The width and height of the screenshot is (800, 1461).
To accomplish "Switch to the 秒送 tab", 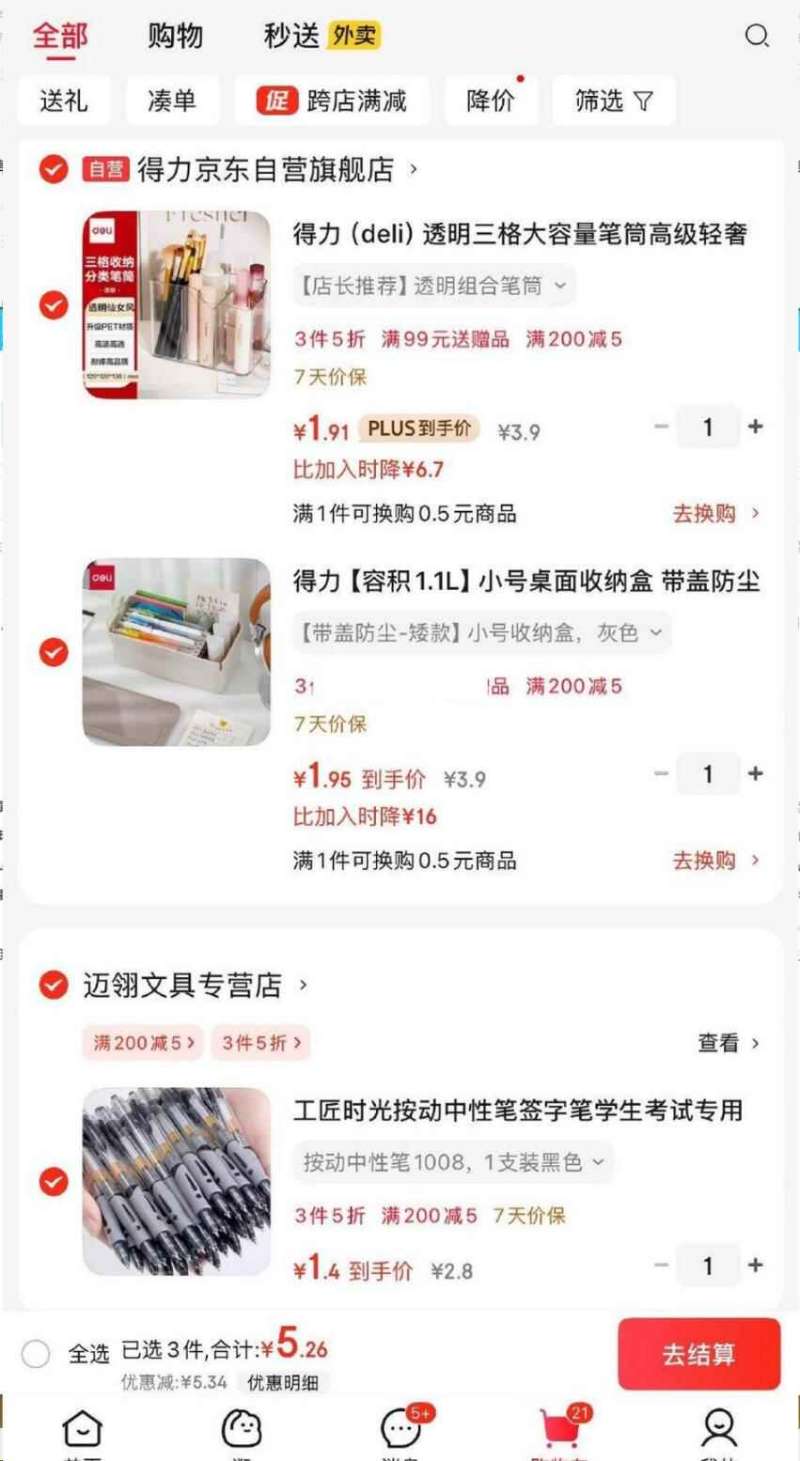I will [x=288, y=36].
